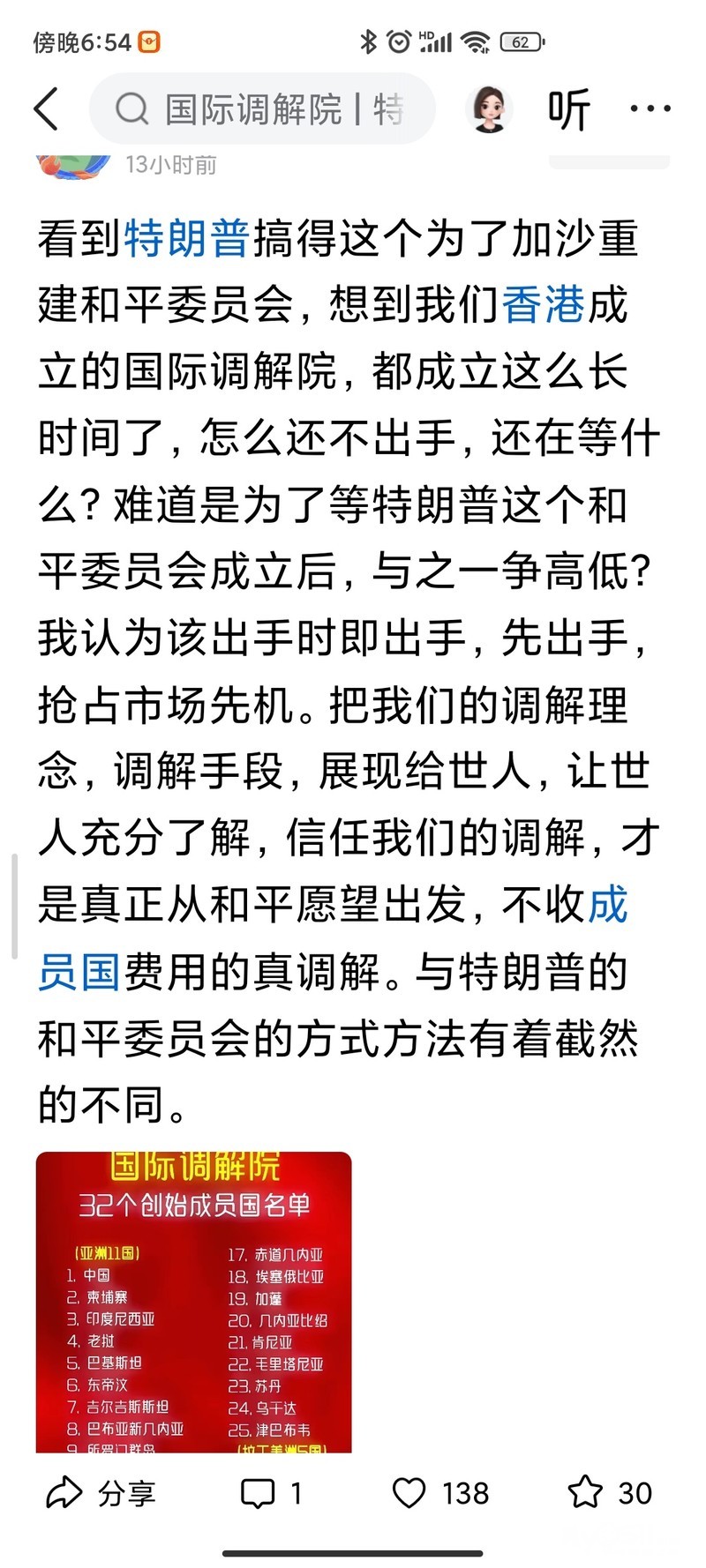This screenshot has height=1568, width=706.
Task: Open the 特朗普 link in the first line
Action: 187,239
